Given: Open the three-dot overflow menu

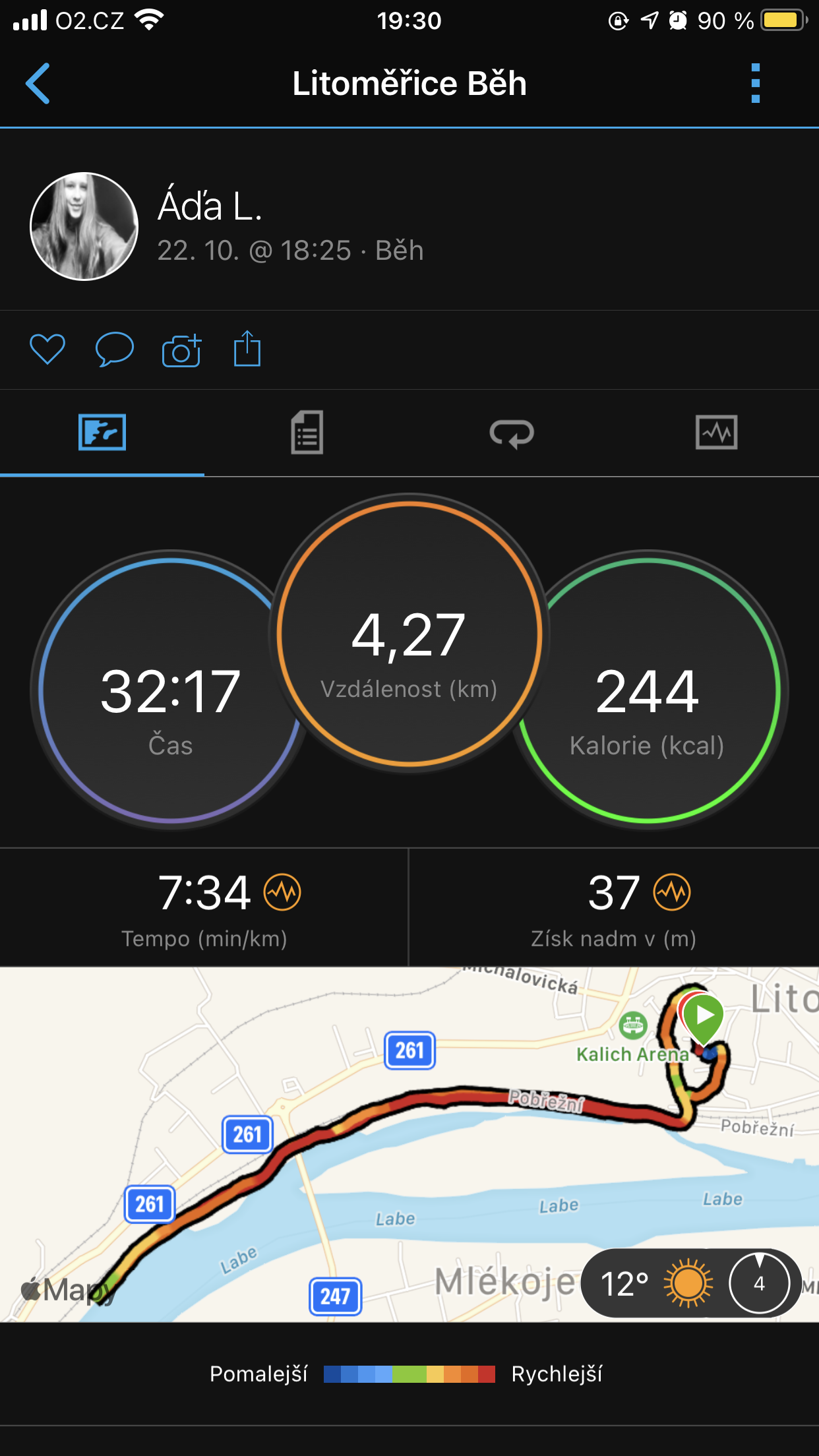Looking at the screenshot, I should tap(756, 84).
